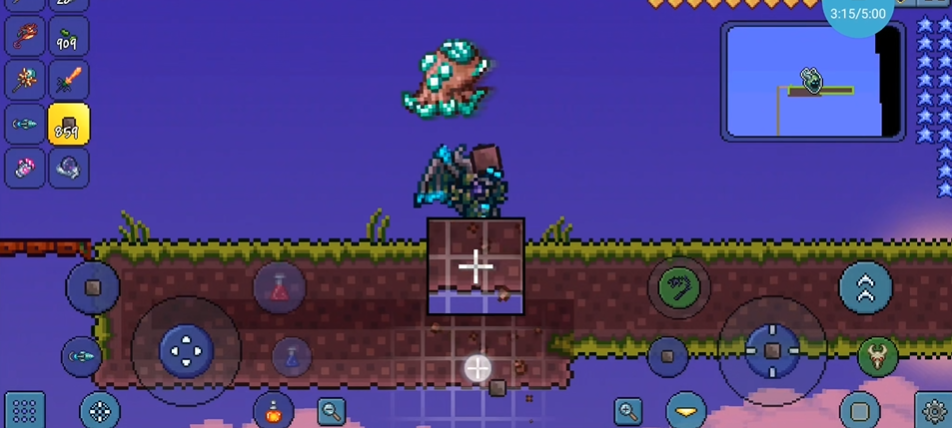
Task: Summon the mount with the horned skull button
Action: point(877,356)
